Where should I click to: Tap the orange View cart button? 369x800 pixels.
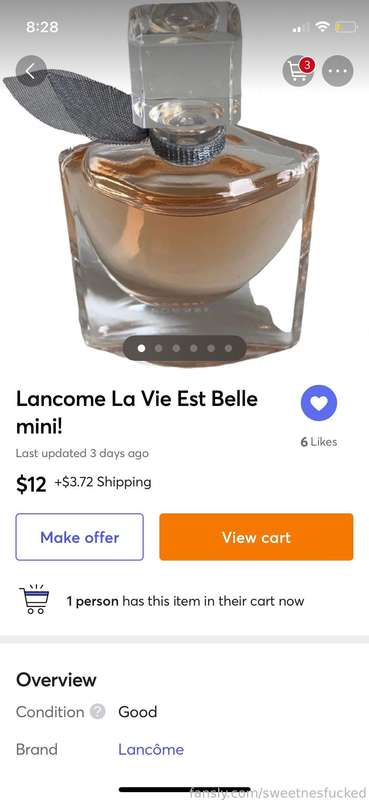click(x=256, y=537)
